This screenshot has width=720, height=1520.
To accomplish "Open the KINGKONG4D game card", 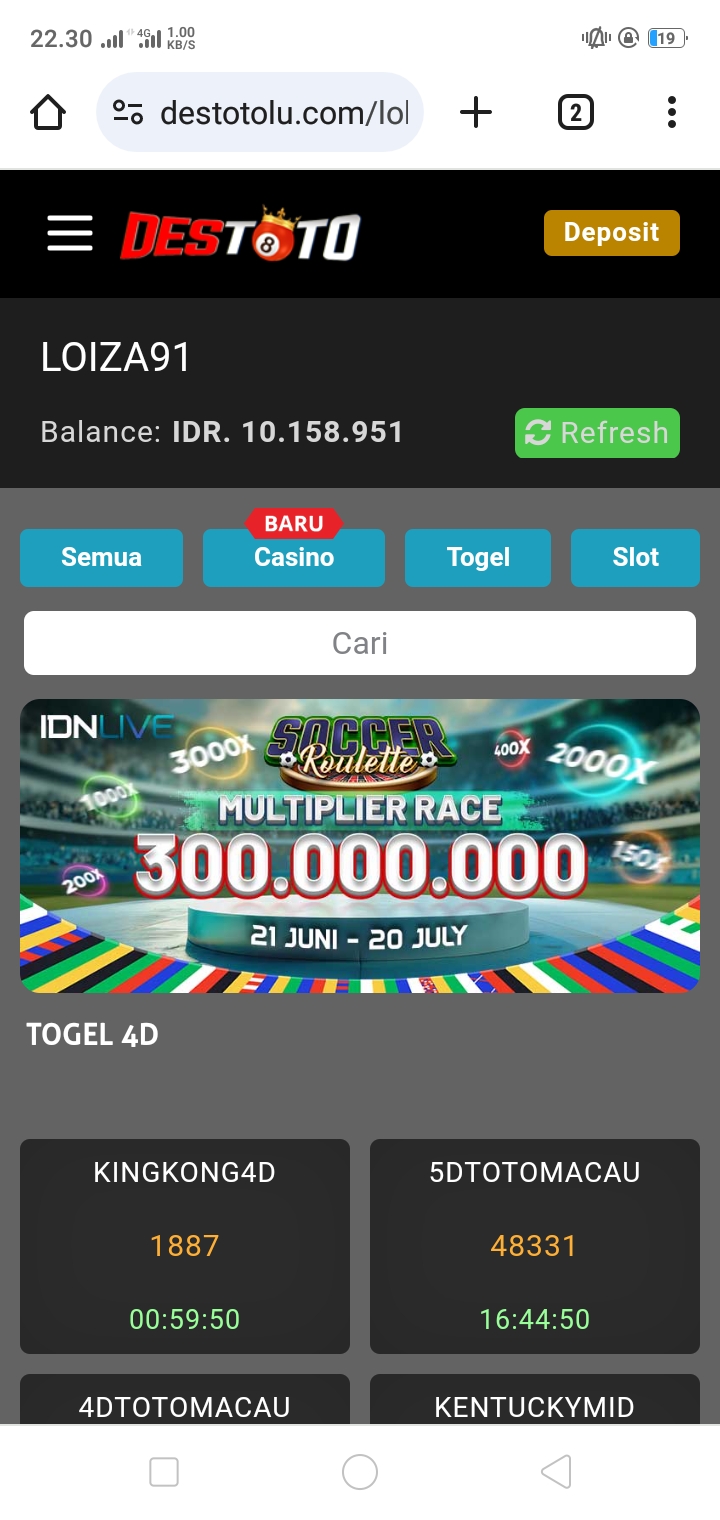I will 185,1245.
